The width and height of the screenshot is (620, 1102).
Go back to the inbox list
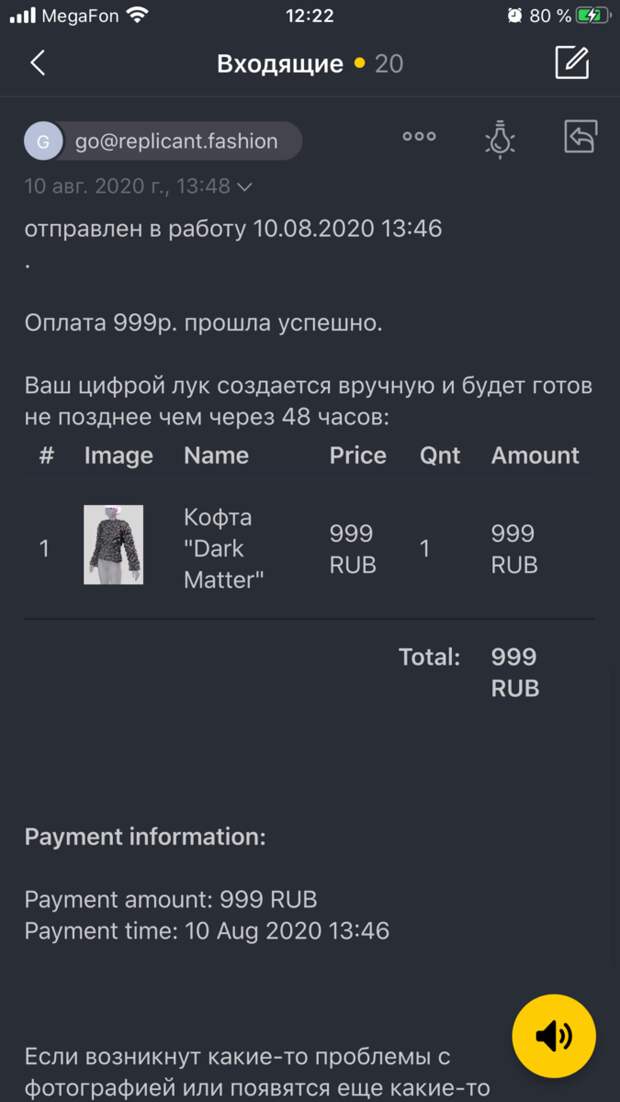(38, 64)
